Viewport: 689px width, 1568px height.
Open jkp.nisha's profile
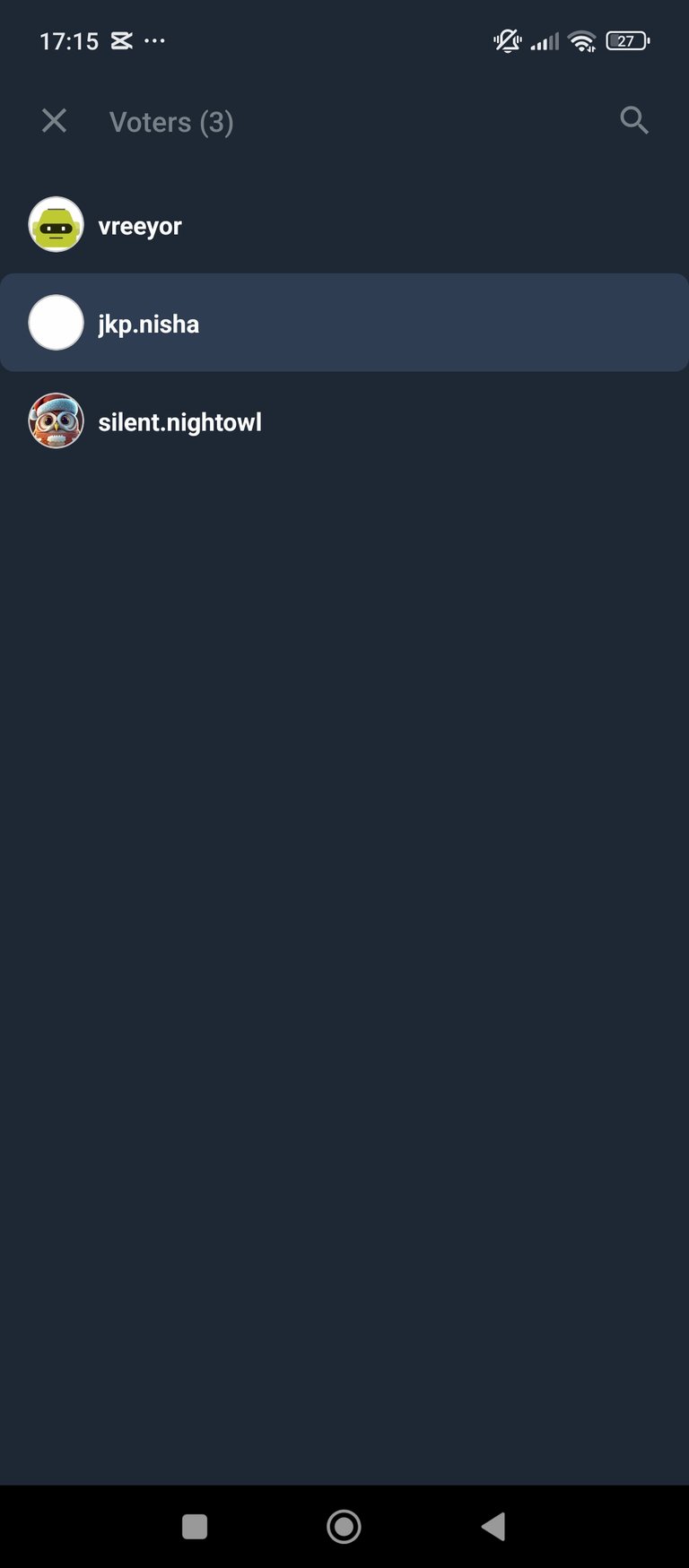pyautogui.click(x=148, y=324)
